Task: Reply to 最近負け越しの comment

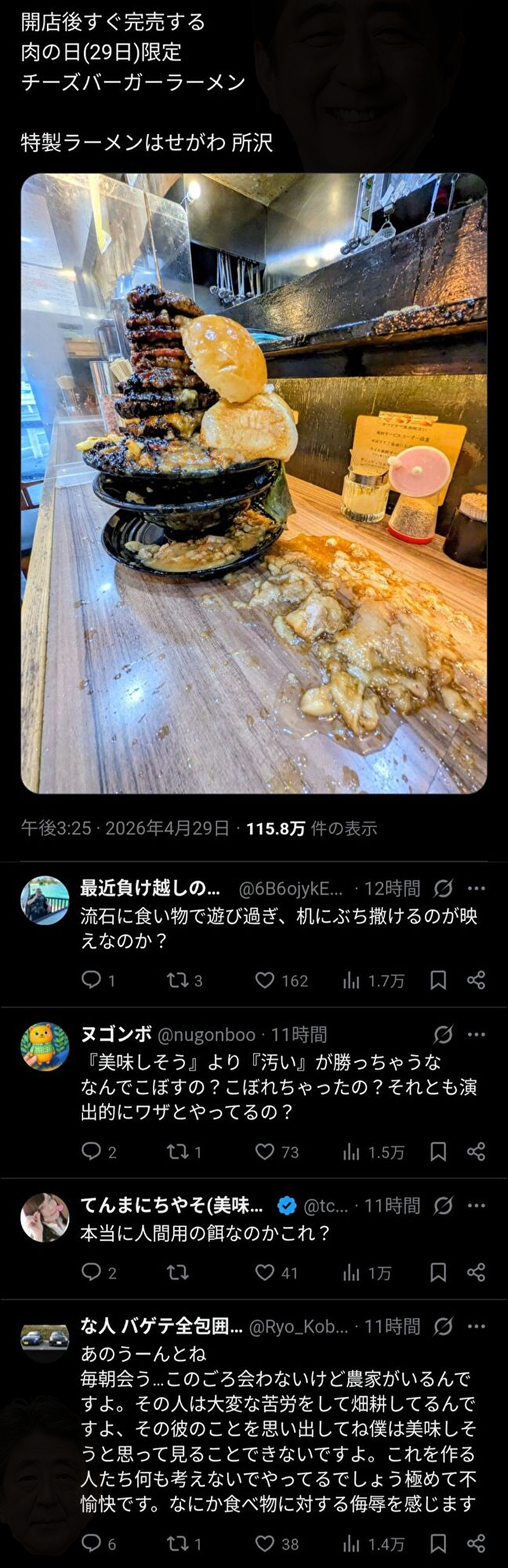Action: (x=92, y=980)
